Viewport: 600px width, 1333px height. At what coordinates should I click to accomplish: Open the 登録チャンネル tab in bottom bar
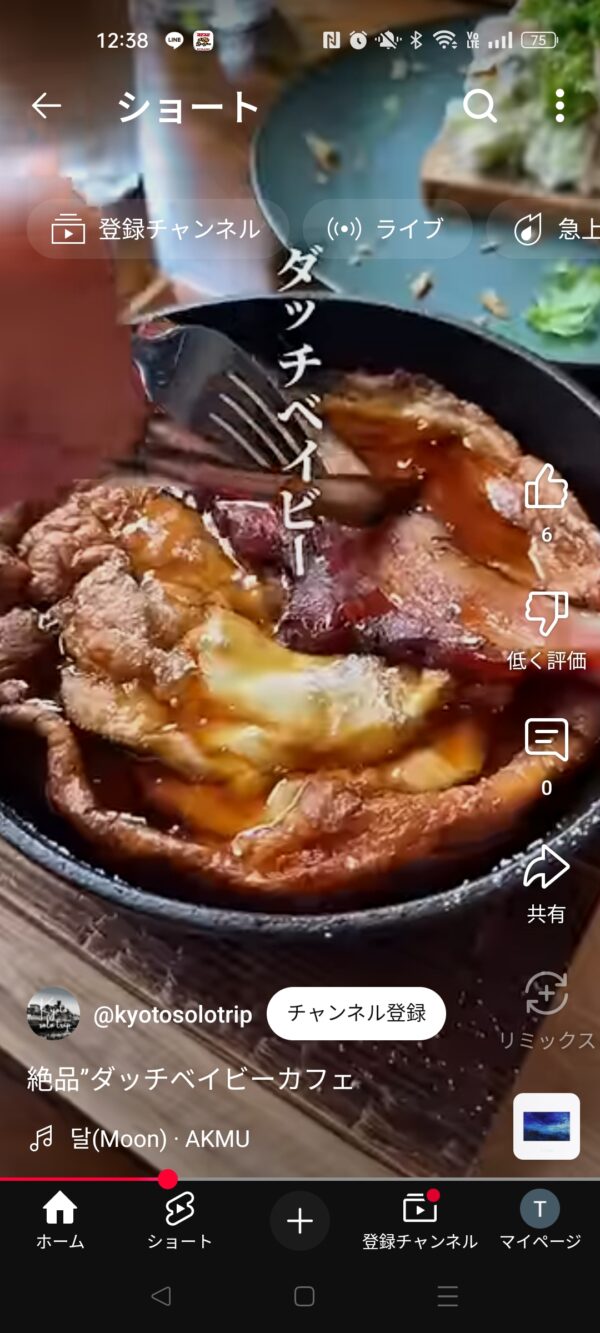click(420, 1221)
